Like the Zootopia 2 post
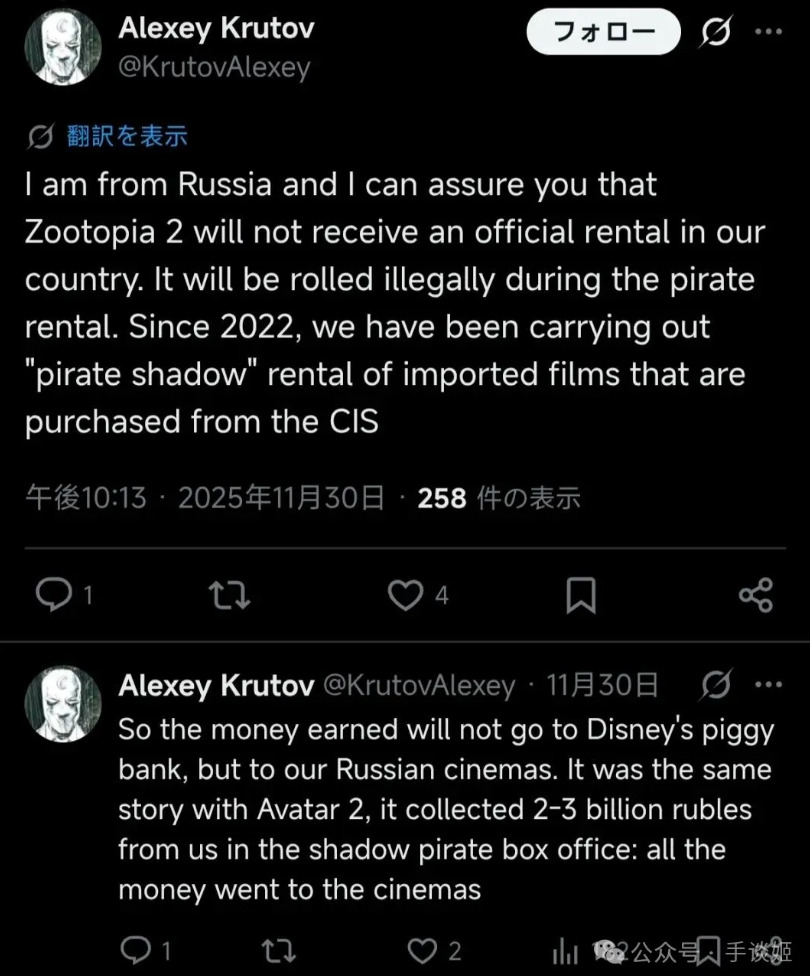The image size is (810, 976). (405, 596)
